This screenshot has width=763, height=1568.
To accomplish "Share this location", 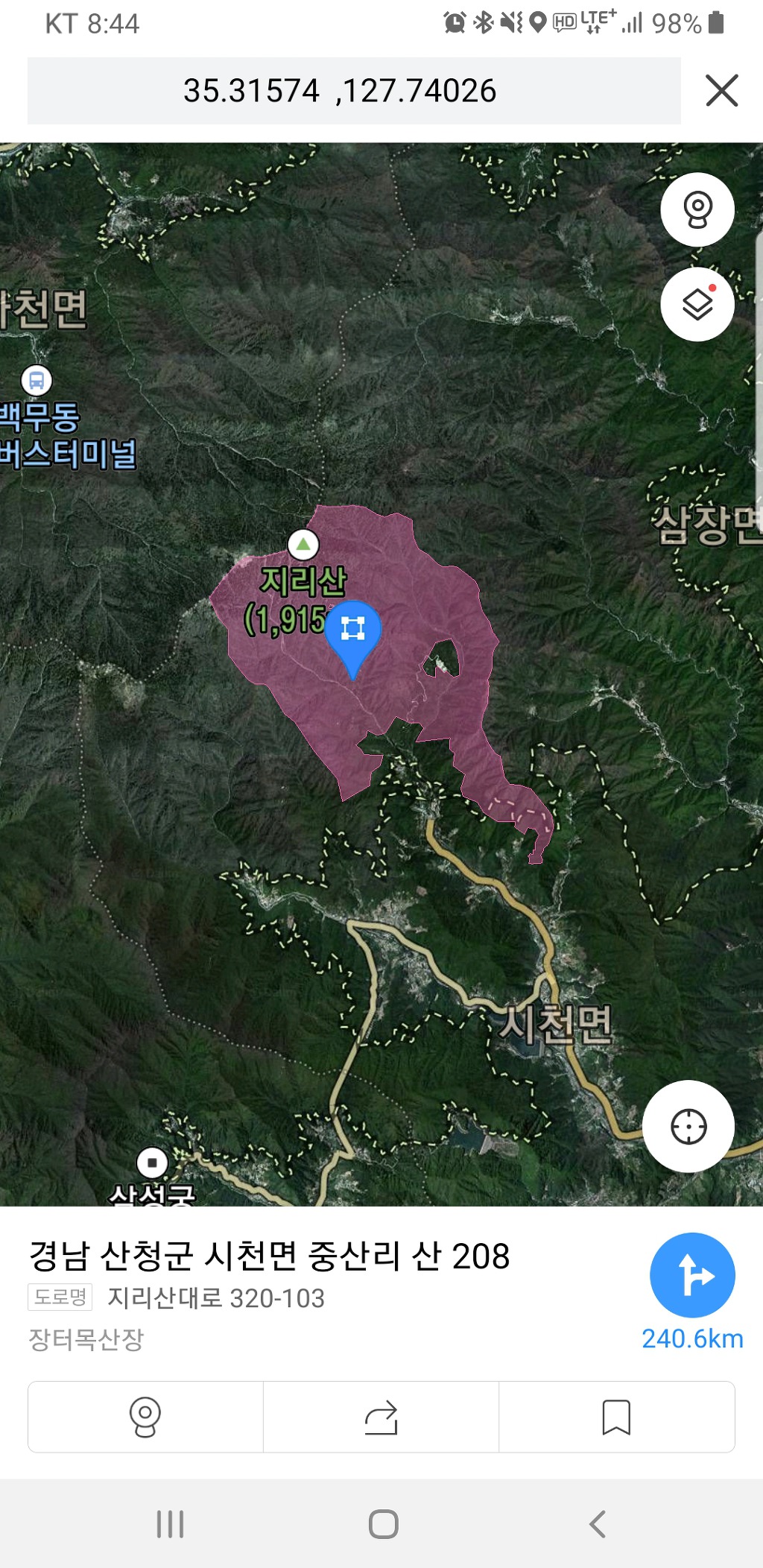I will [381, 1417].
